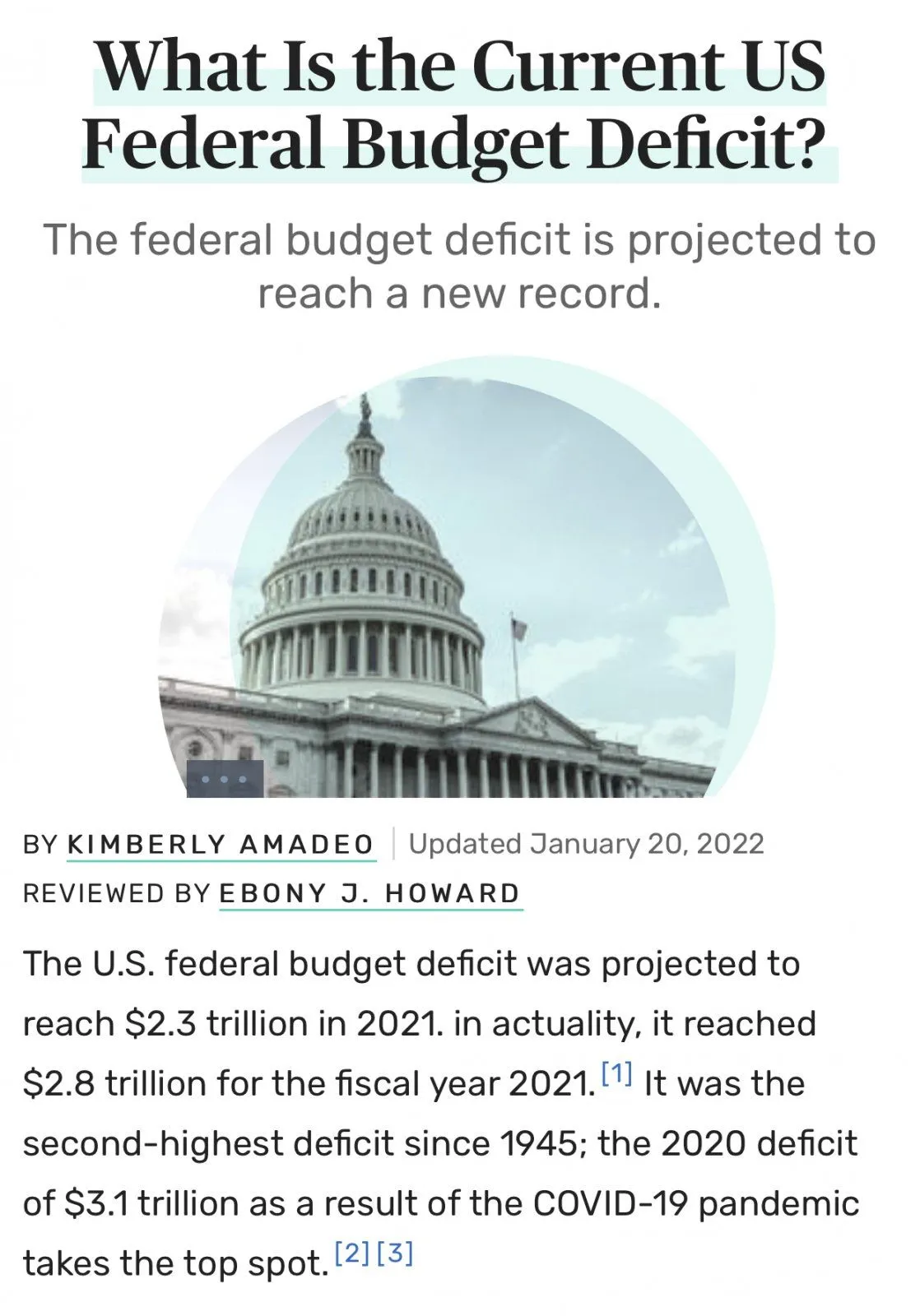Open citation reference 1
This screenshot has height=1316, width=920.
tap(616, 1073)
